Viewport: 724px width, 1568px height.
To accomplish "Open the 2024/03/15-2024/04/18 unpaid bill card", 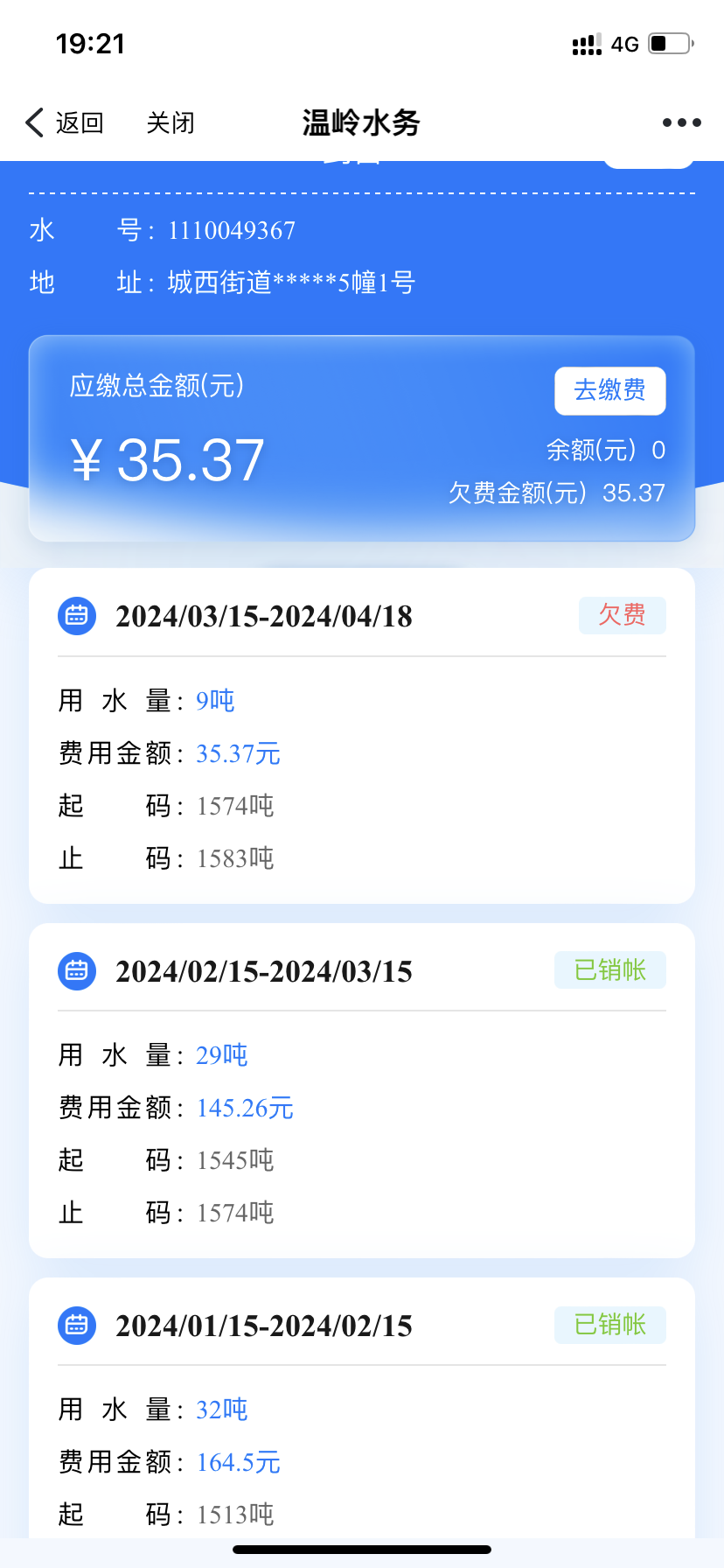I will 361,735.
